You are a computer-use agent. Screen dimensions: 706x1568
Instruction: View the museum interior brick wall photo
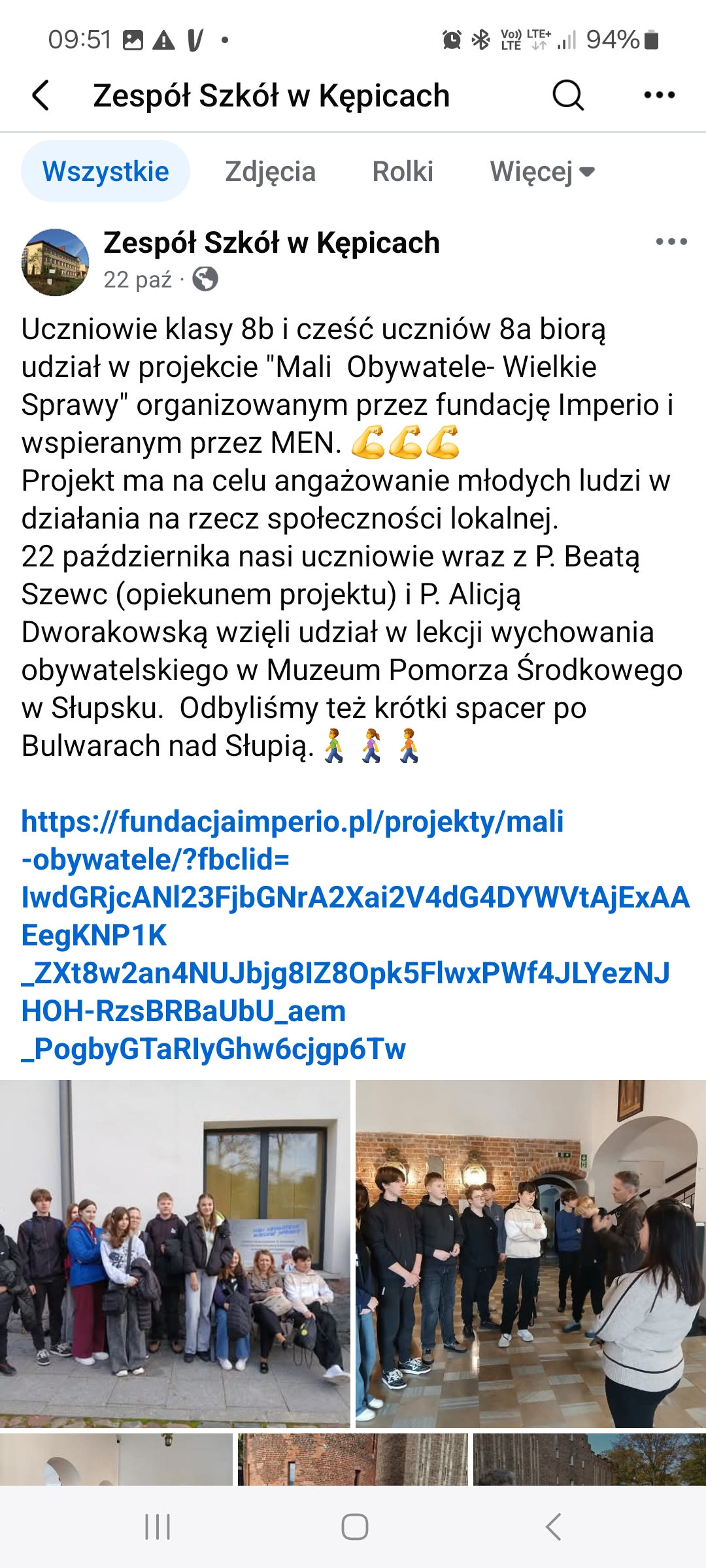click(x=530, y=1253)
